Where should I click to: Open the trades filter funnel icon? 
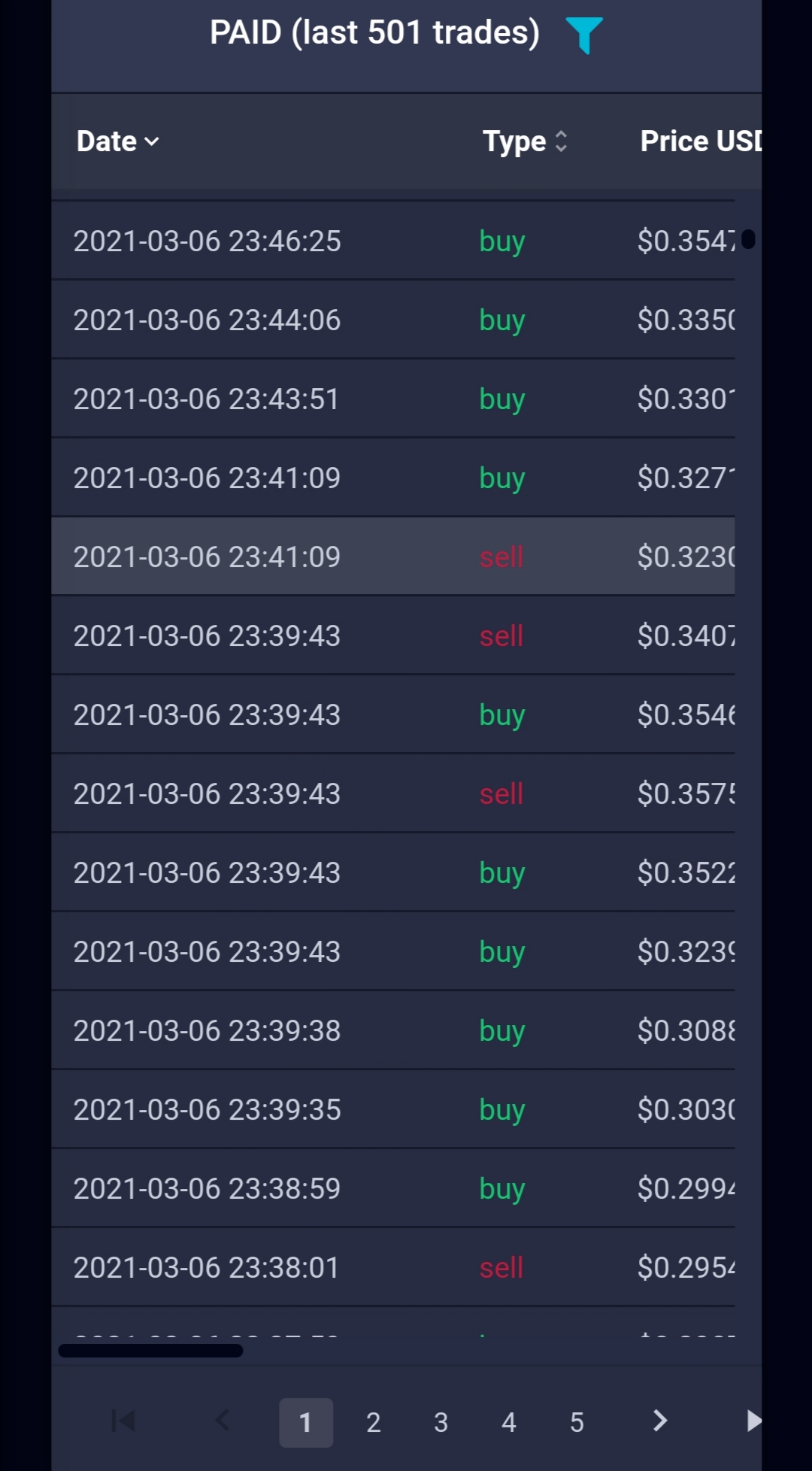(584, 35)
